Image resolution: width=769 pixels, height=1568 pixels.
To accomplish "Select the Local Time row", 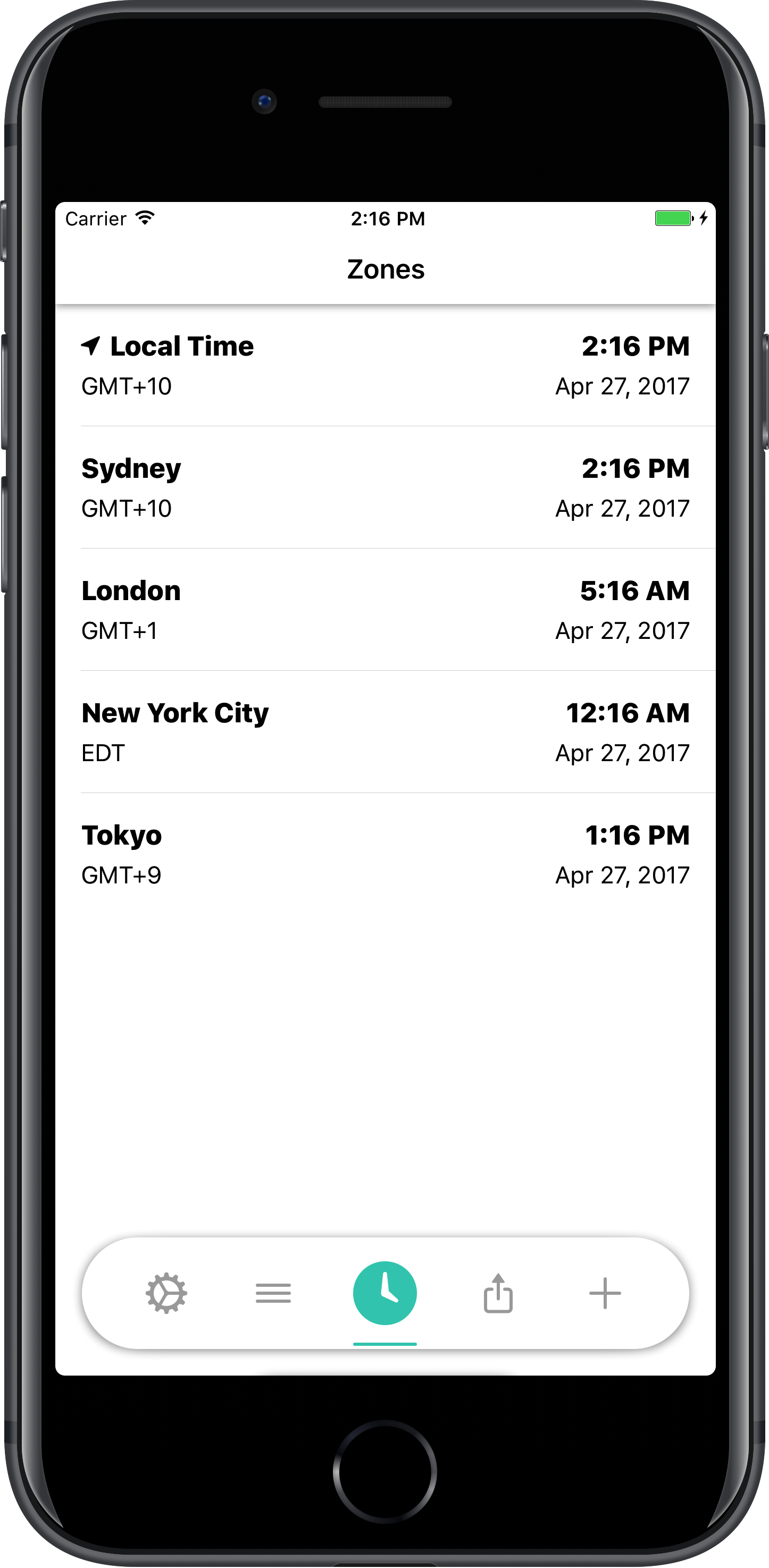I will (385, 365).
